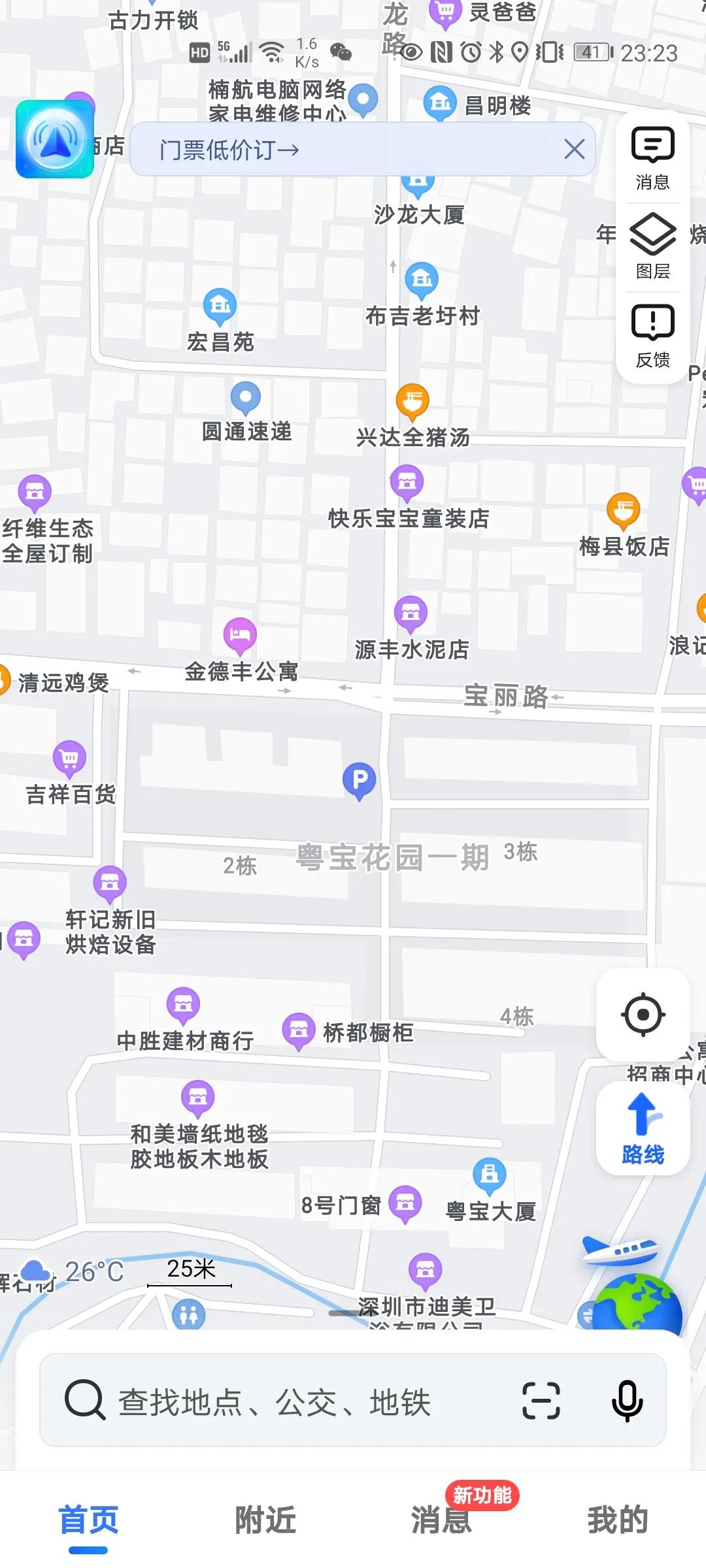Viewport: 706px width, 1568px height.
Task: Open the 反馈 feedback button
Action: [652, 336]
